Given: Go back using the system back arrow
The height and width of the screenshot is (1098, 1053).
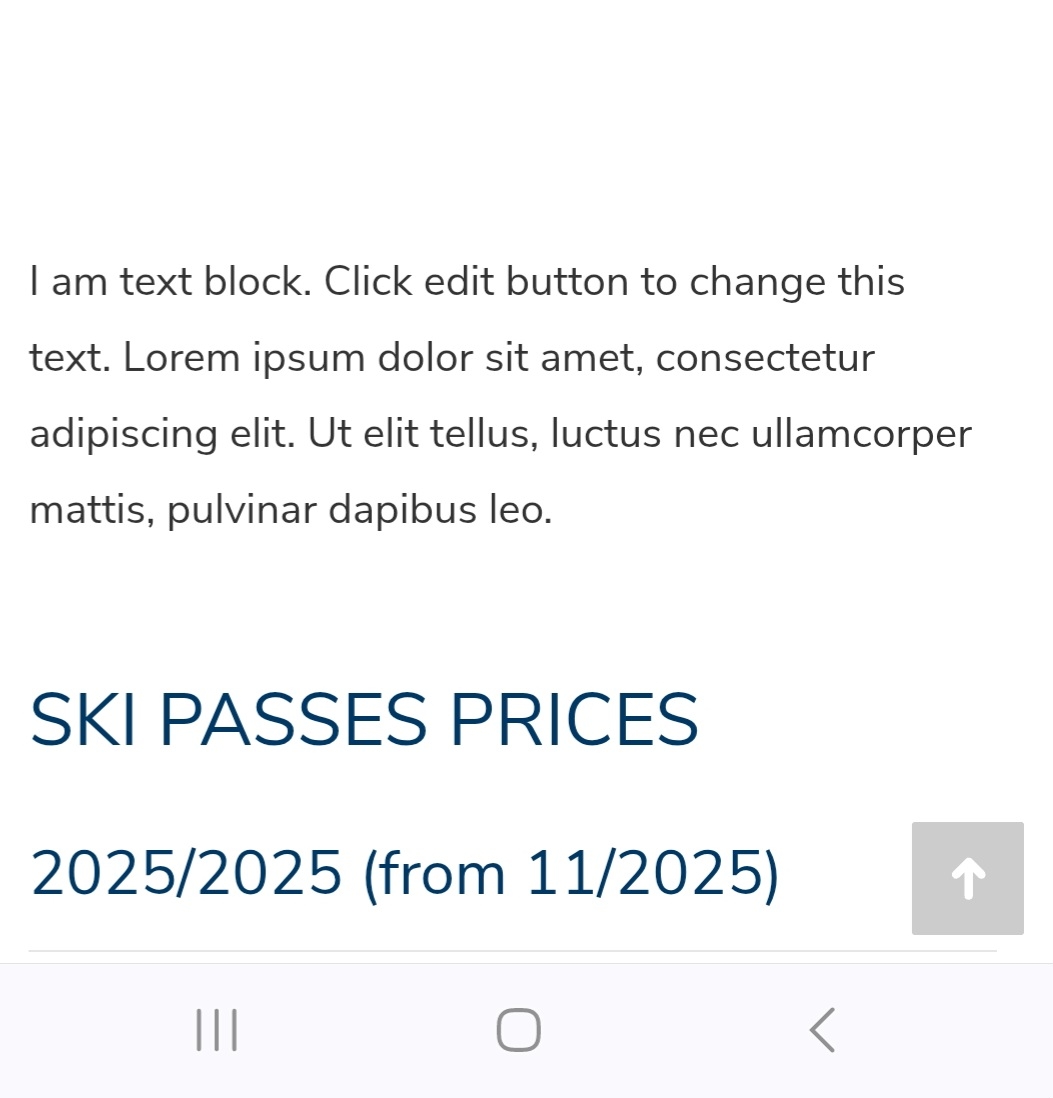Looking at the screenshot, I should click(822, 1030).
